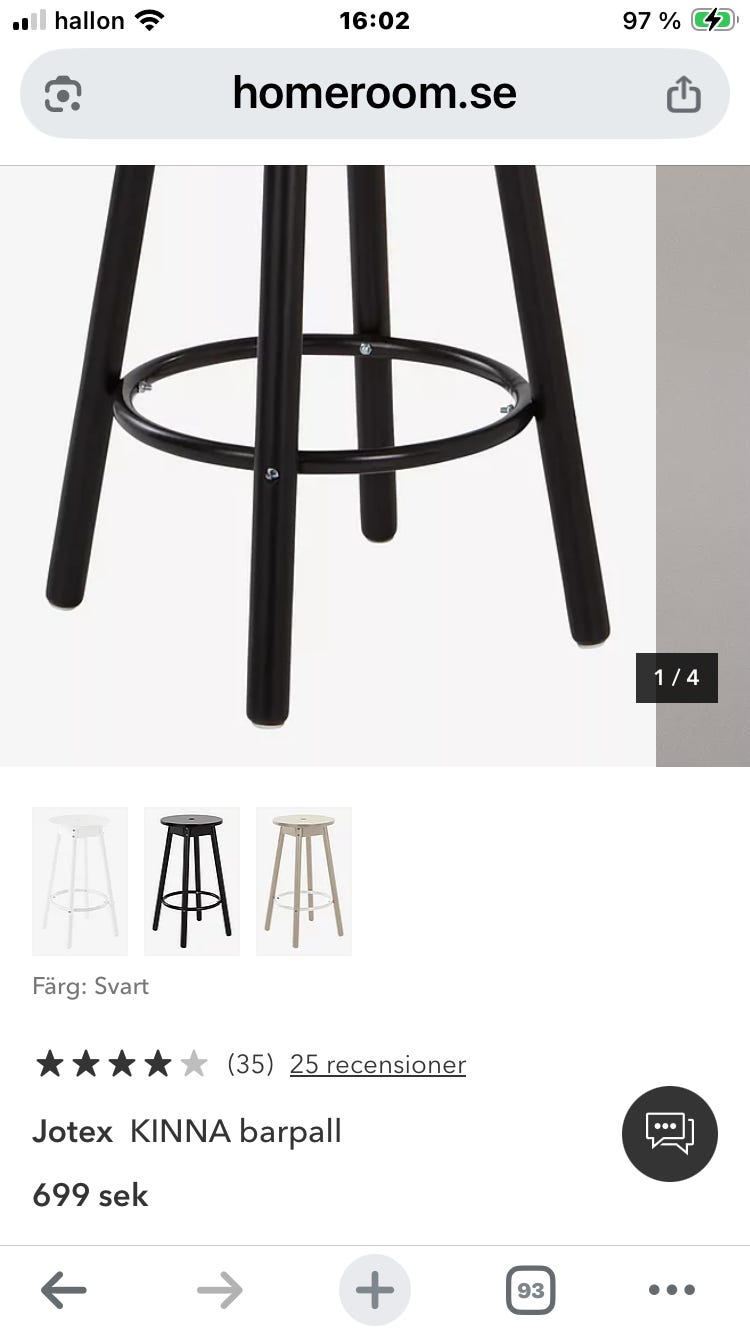This screenshot has width=750, height=1334.
Task: Tap the Jotex KINNA barpall product title
Action: pyautogui.click(x=186, y=1131)
